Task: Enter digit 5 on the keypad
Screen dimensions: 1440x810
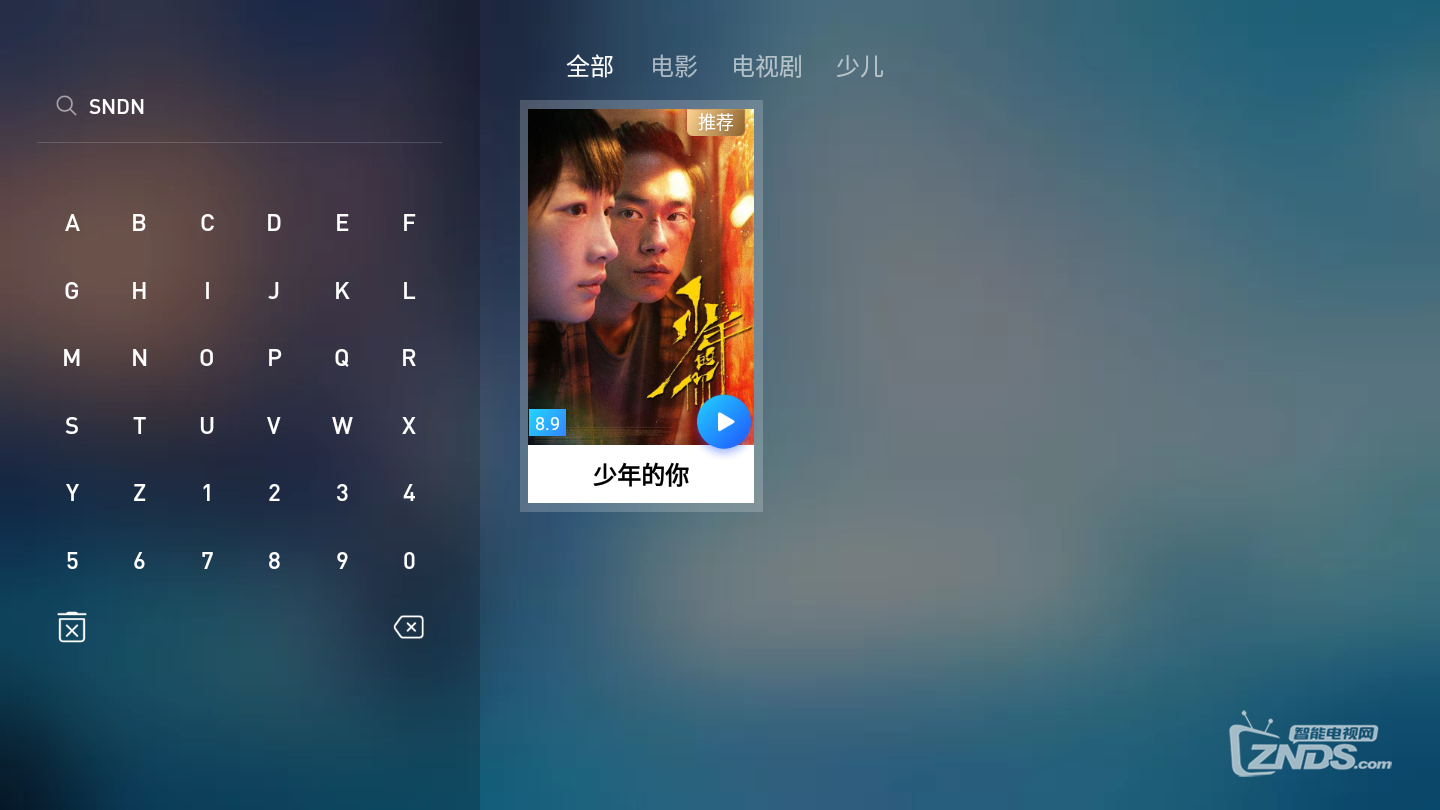Action: (72, 561)
